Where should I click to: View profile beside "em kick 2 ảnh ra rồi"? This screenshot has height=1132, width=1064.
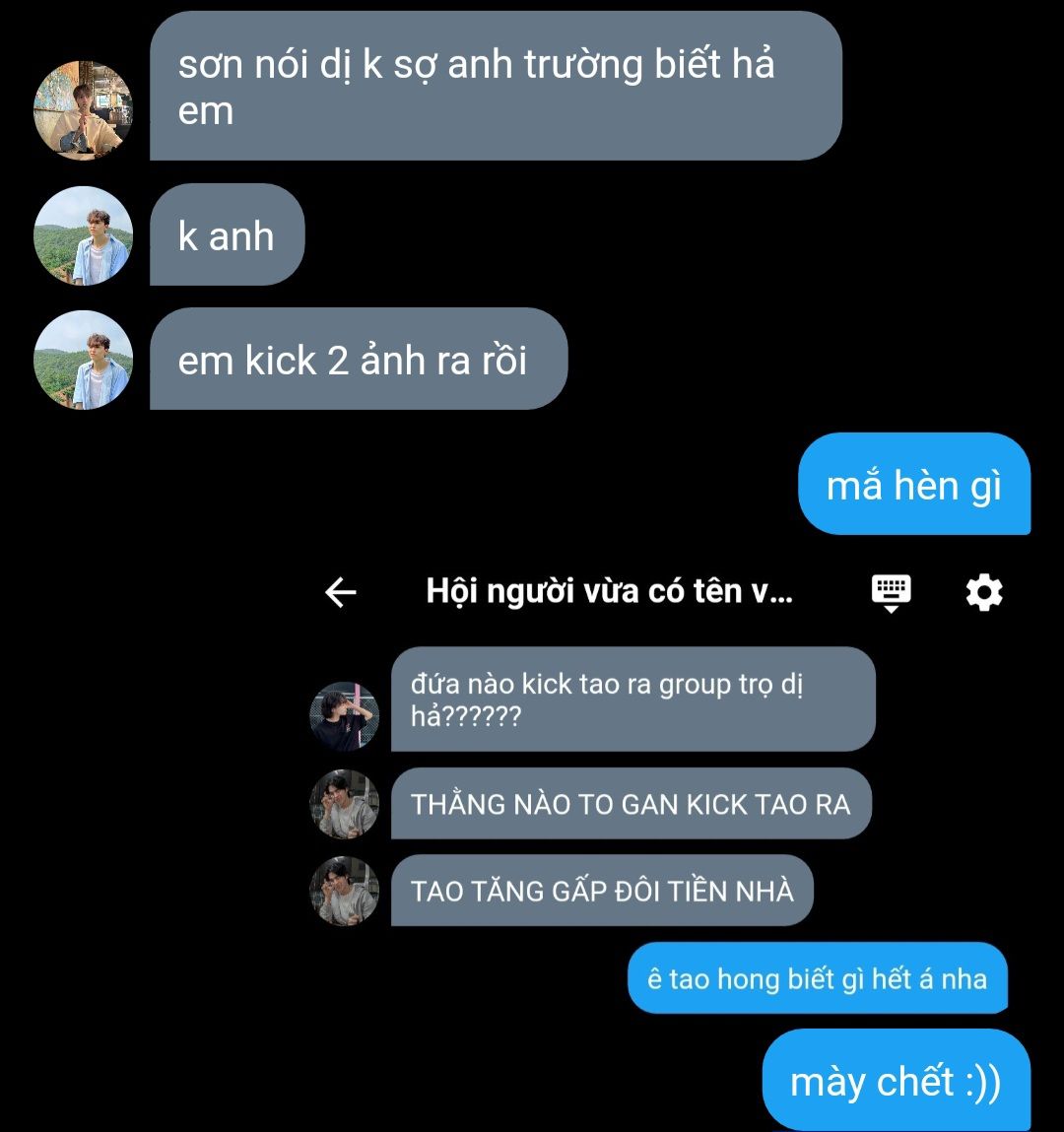point(83,360)
